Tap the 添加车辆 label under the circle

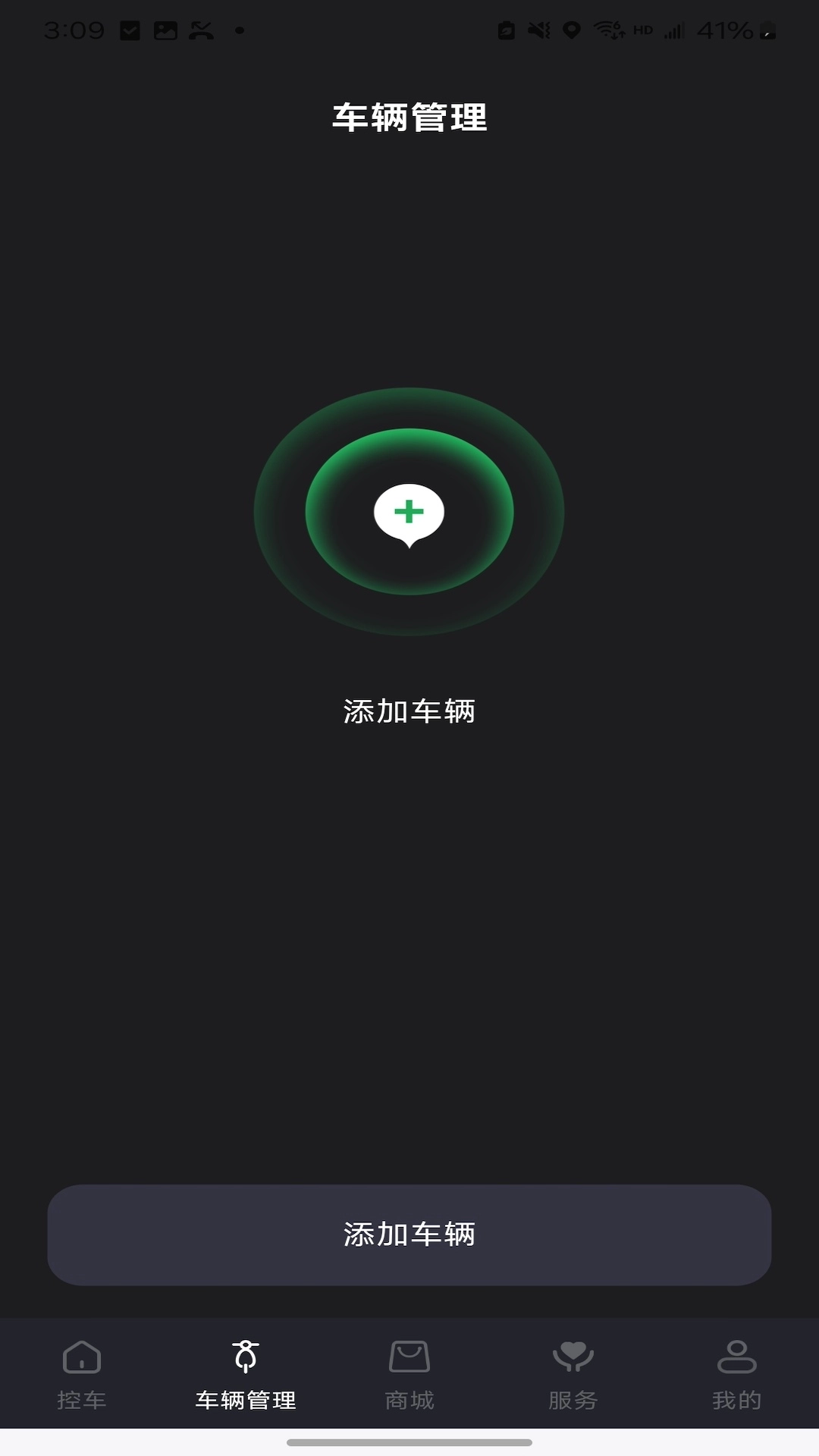click(x=409, y=711)
